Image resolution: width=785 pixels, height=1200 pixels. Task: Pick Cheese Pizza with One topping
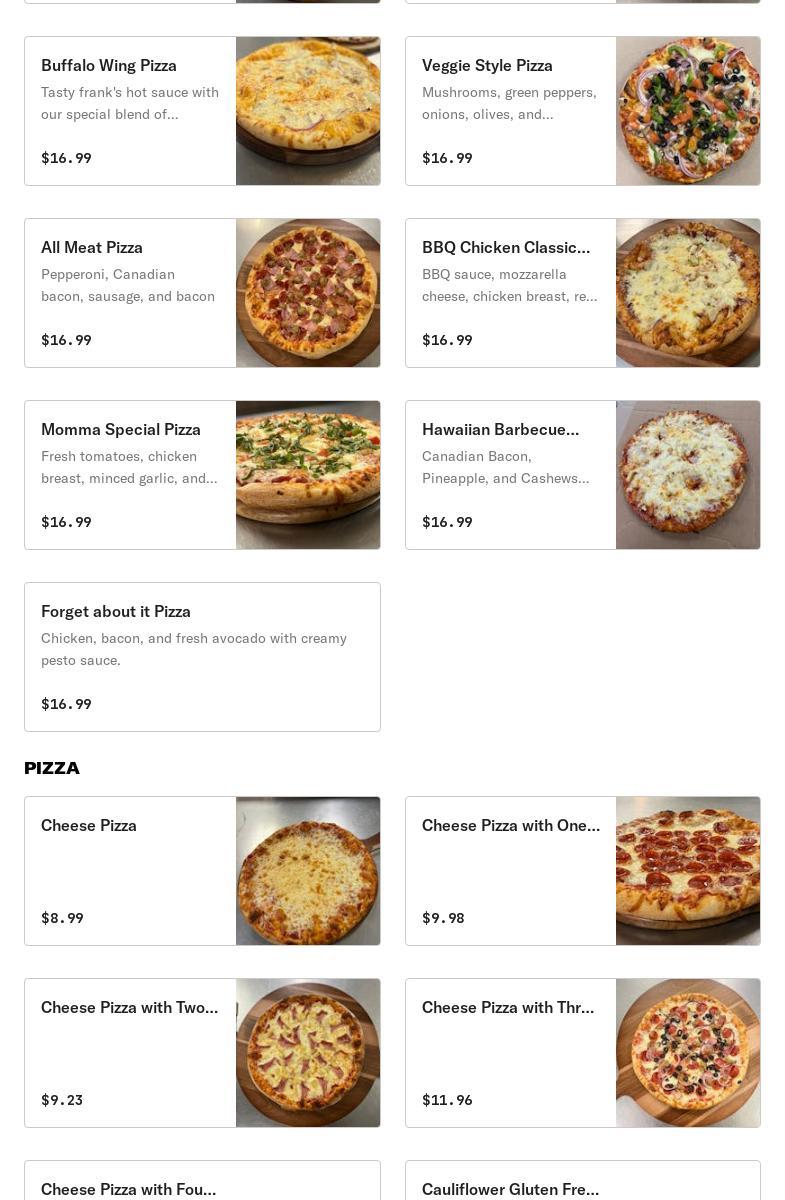point(582,871)
